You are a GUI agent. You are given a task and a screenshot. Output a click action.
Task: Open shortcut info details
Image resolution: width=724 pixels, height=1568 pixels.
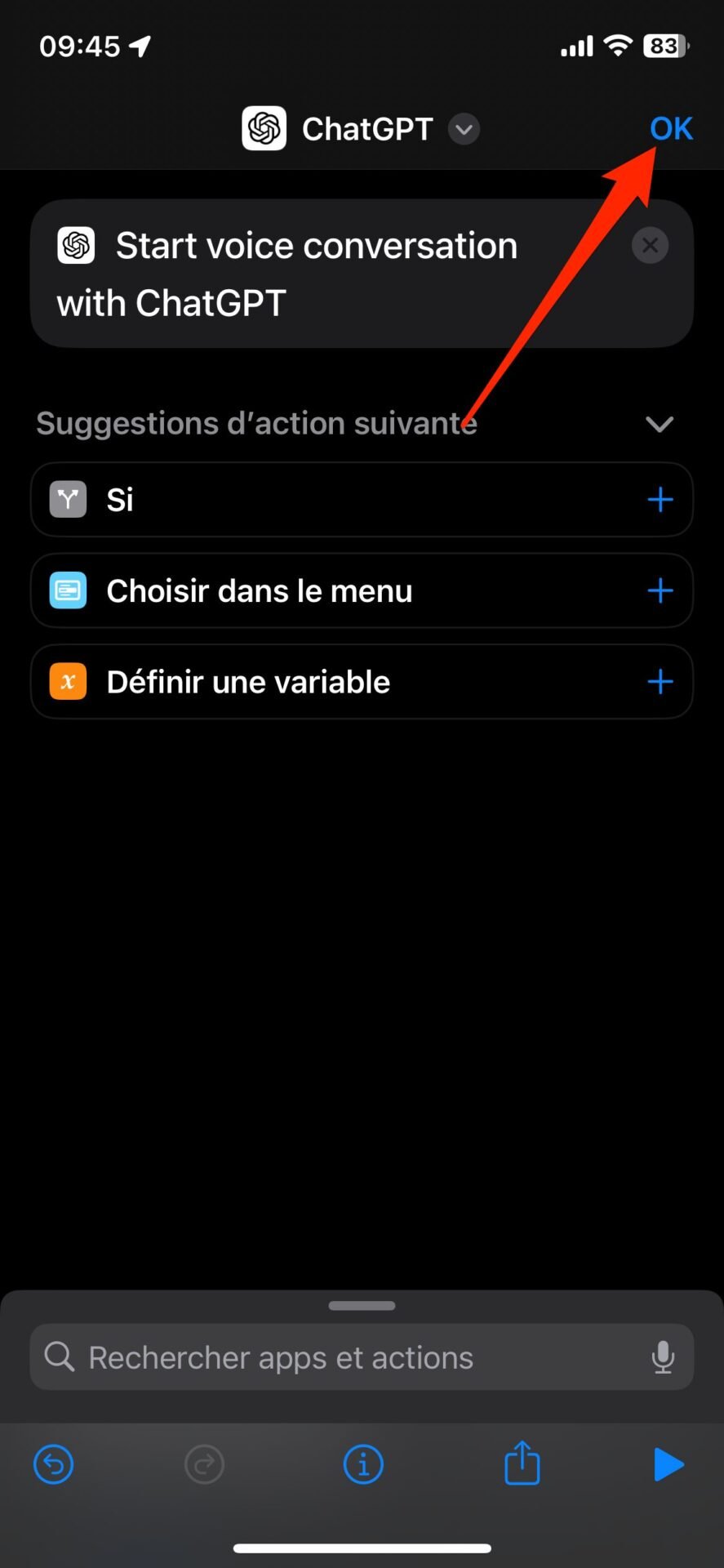[363, 1464]
